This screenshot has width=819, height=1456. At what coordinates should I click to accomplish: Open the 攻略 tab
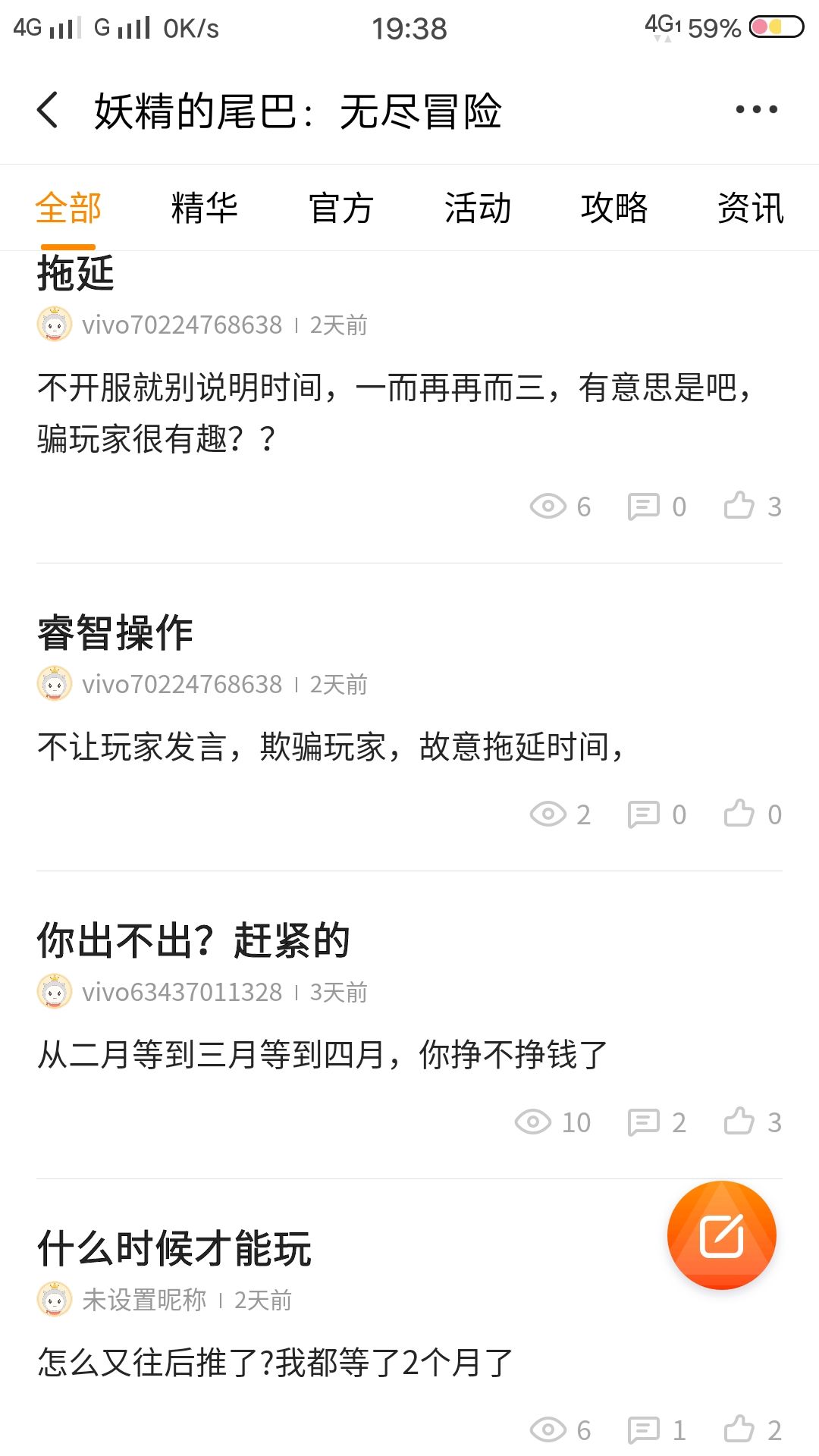(614, 208)
